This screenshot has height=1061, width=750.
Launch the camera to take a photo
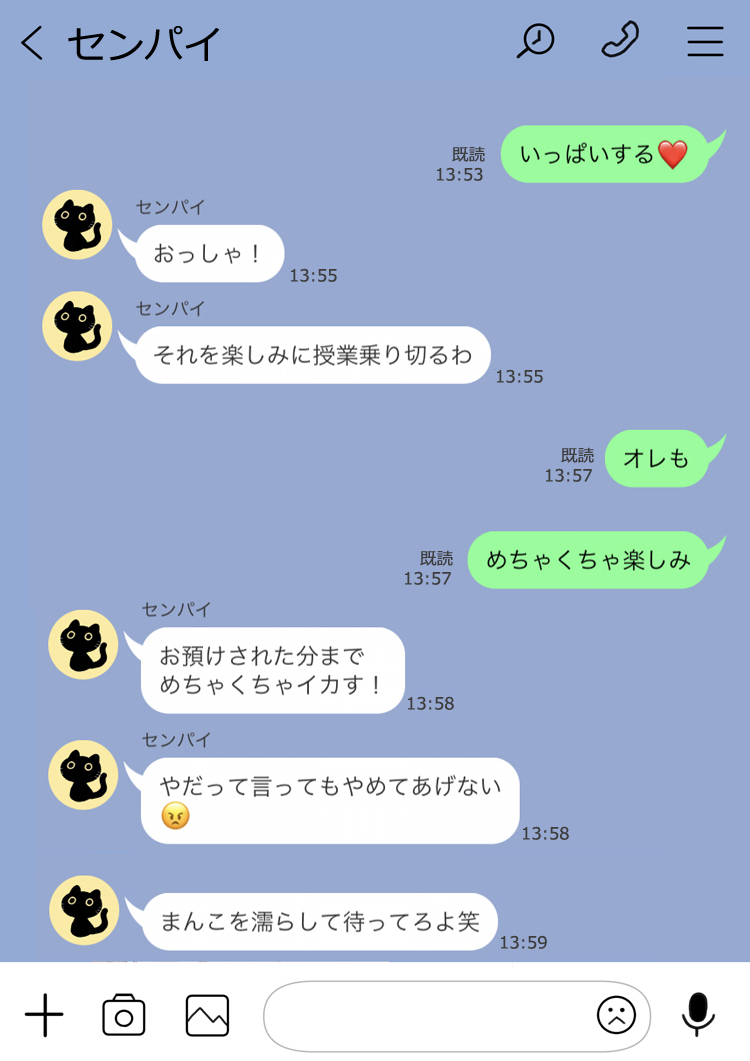(124, 1016)
